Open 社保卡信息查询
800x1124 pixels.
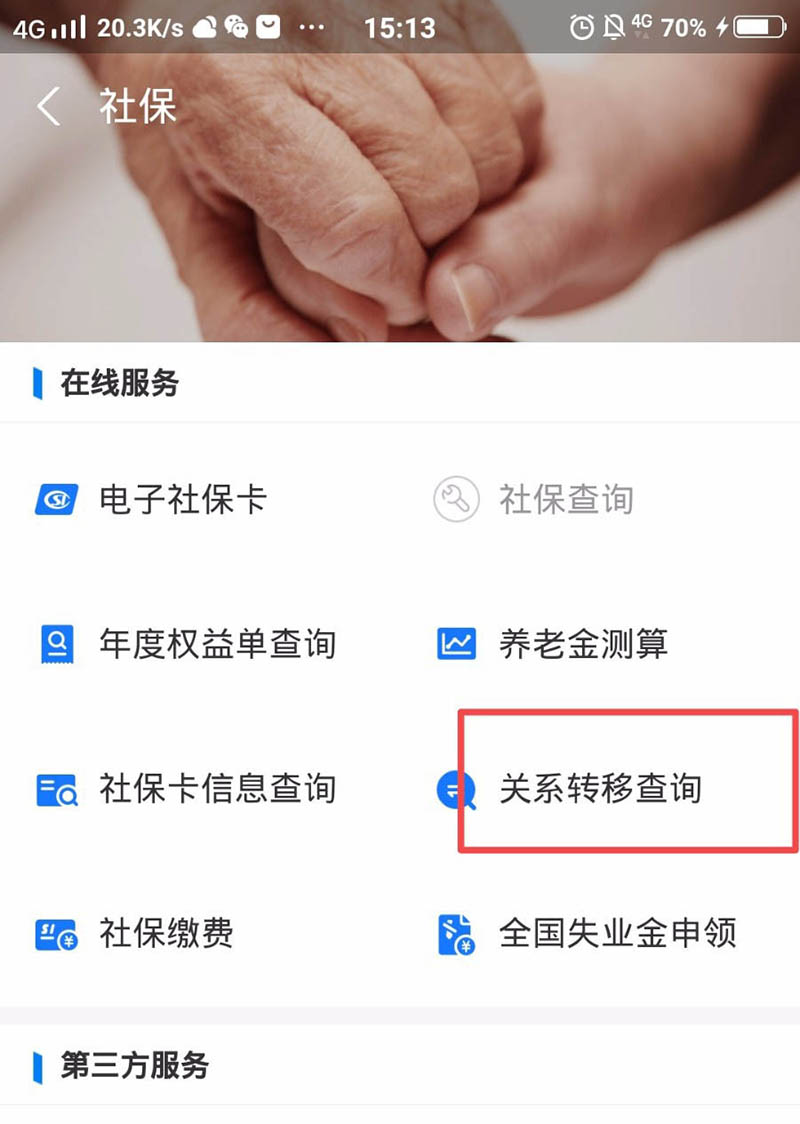tap(216, 789)
